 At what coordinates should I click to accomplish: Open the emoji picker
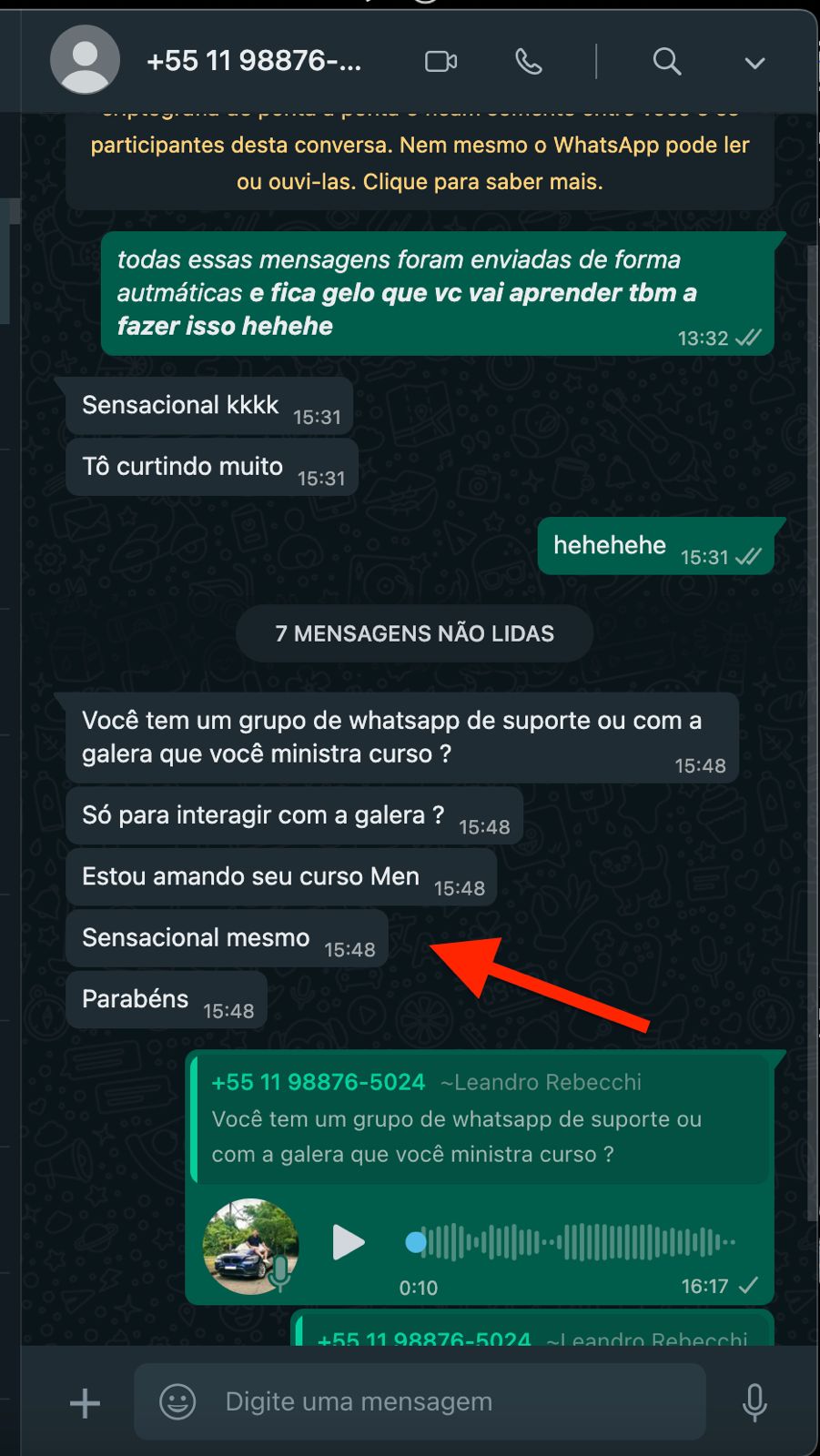click(177, 1401)
